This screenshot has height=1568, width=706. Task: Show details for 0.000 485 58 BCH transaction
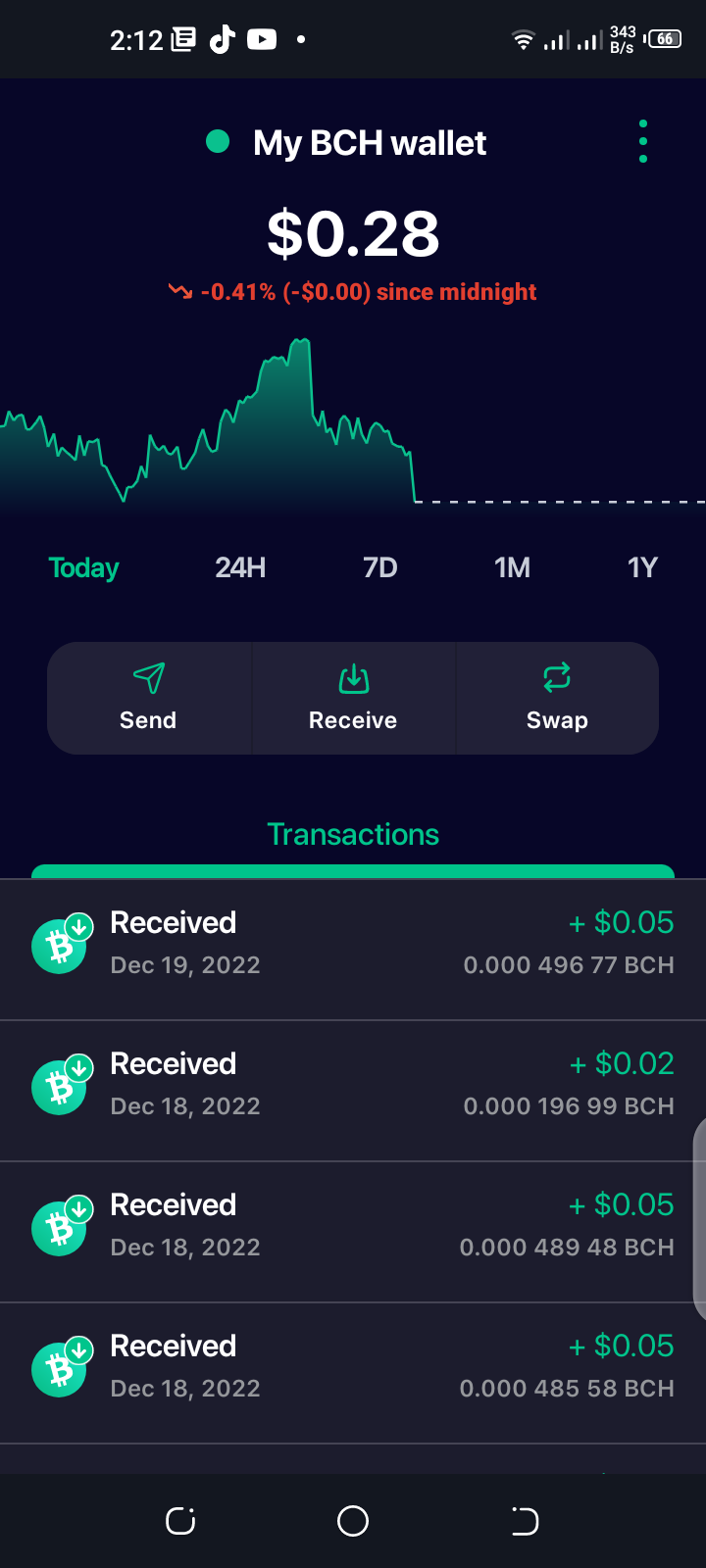tap(353, 1373)
